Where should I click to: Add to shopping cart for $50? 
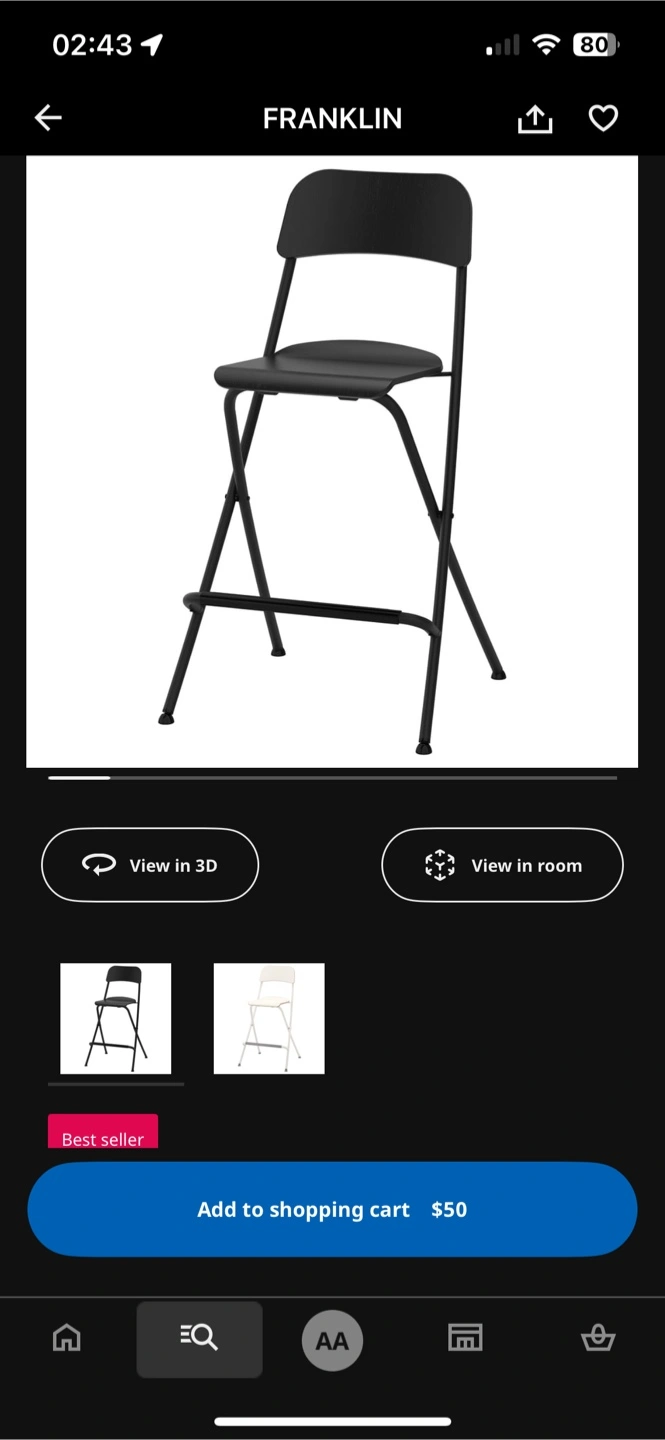pos(332,1209)
